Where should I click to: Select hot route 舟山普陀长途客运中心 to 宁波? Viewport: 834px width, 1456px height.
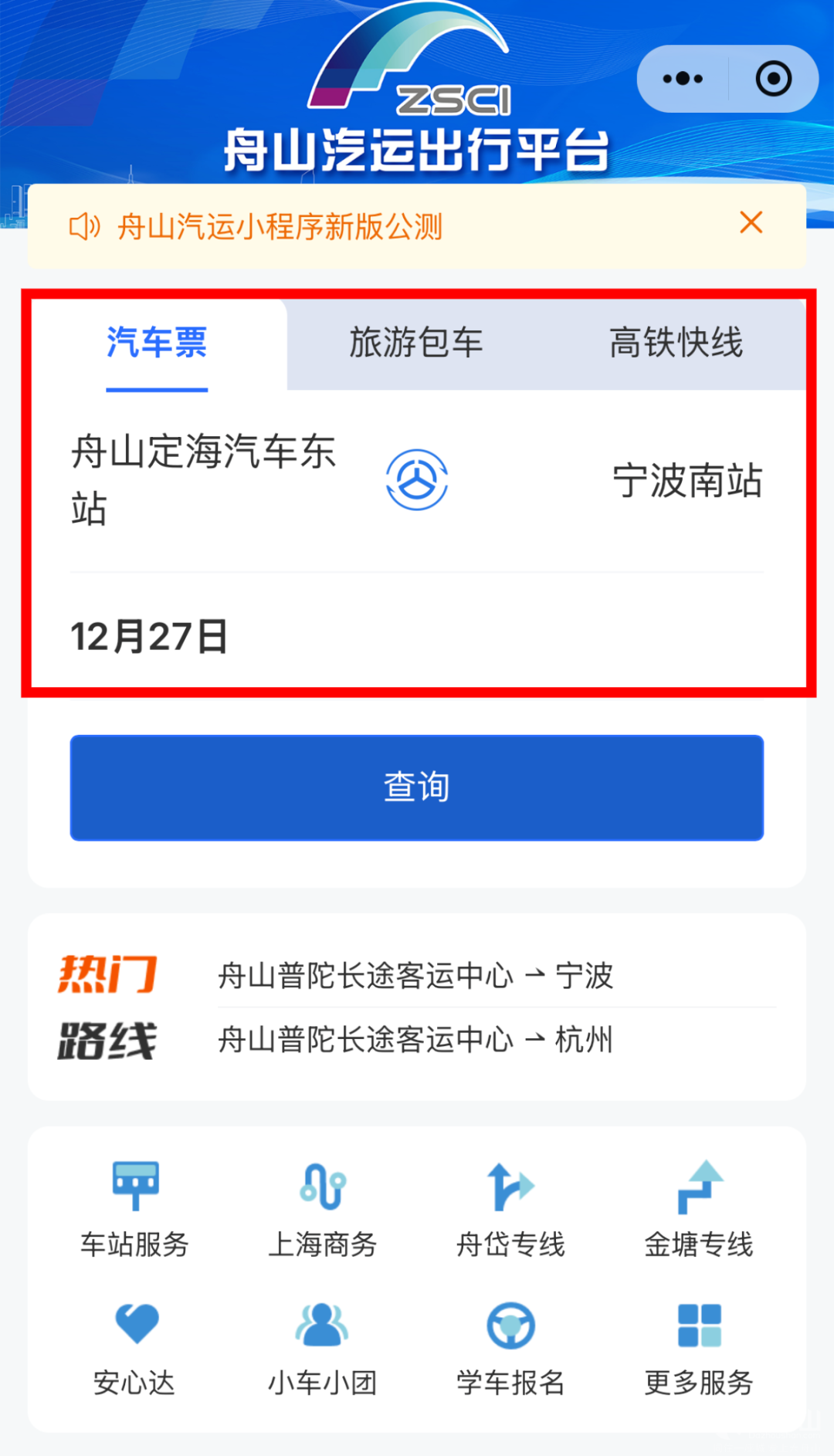coord(415,976)
